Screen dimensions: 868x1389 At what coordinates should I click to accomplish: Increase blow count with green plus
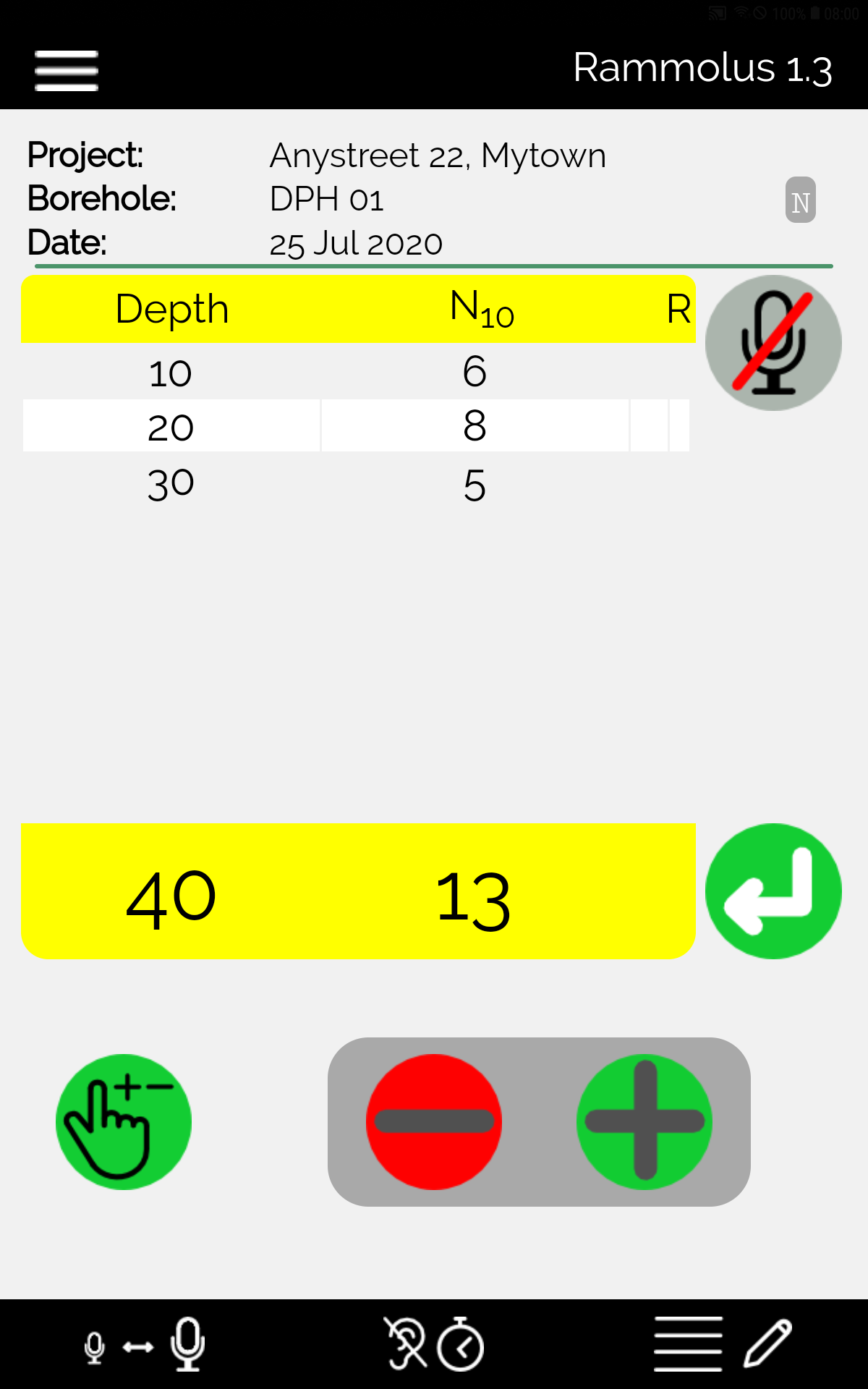pos(644,1122)
